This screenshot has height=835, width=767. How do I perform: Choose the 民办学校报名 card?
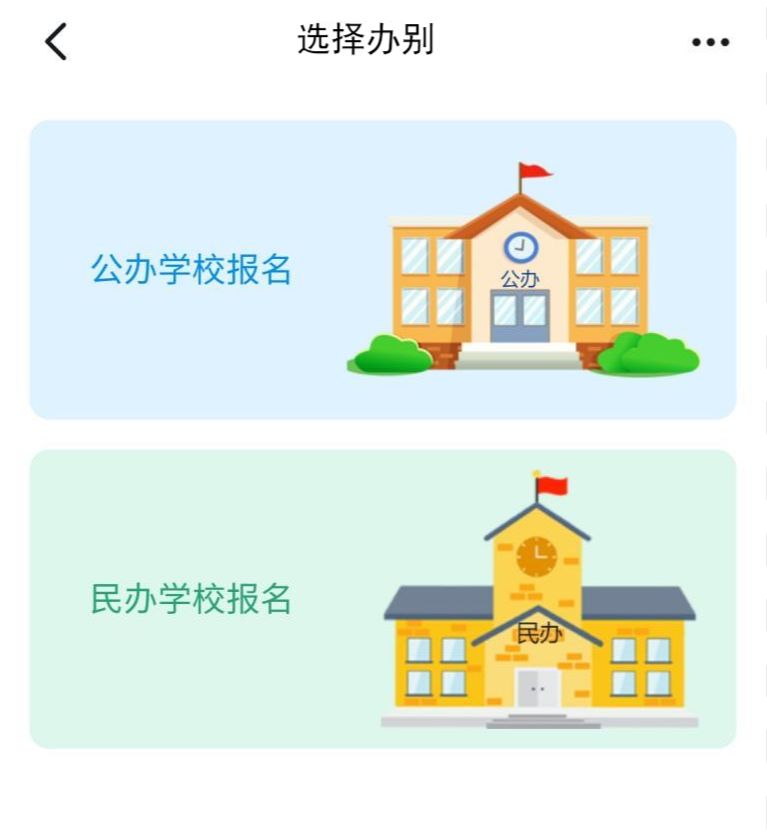tap(383, 599)
